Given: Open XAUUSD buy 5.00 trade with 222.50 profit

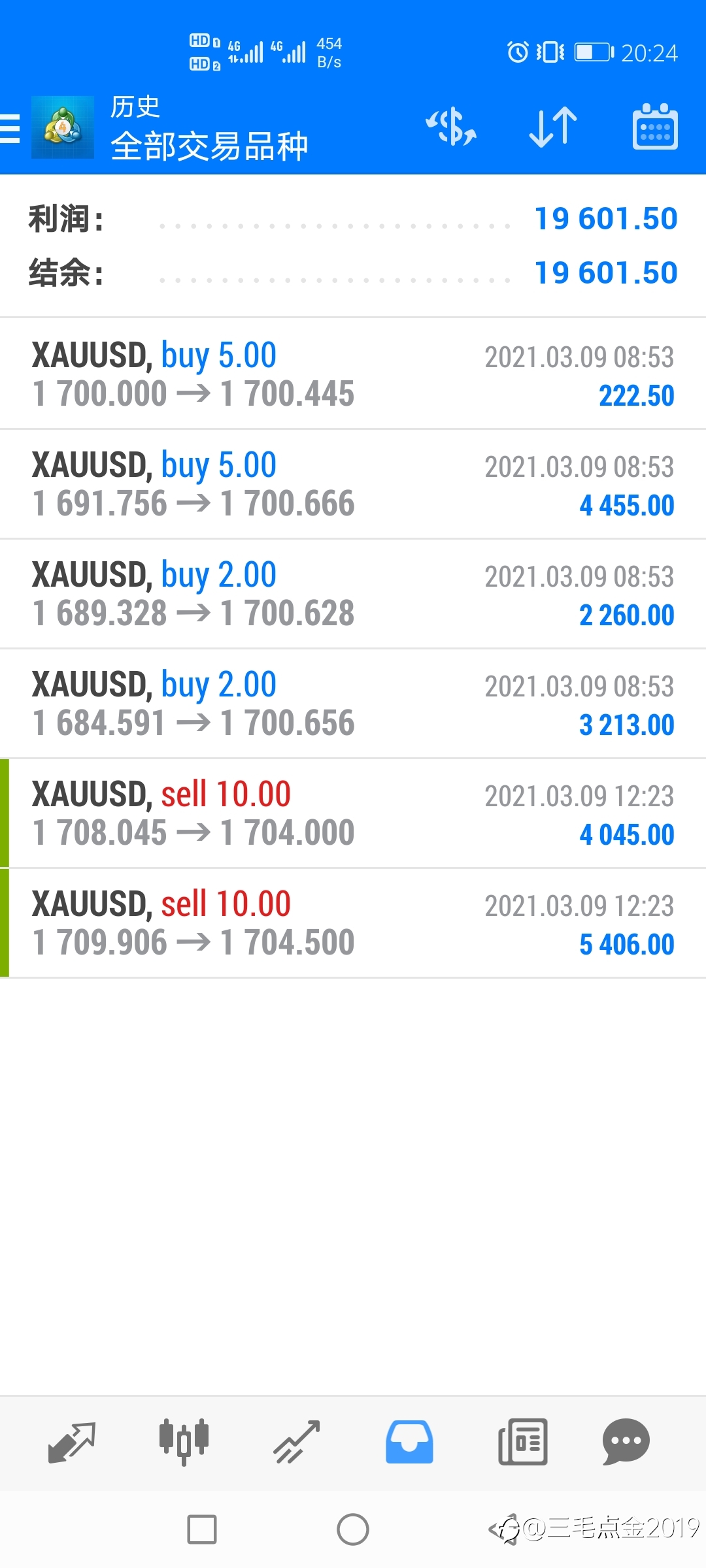Looking at the screenshot, I should [353, 374].
